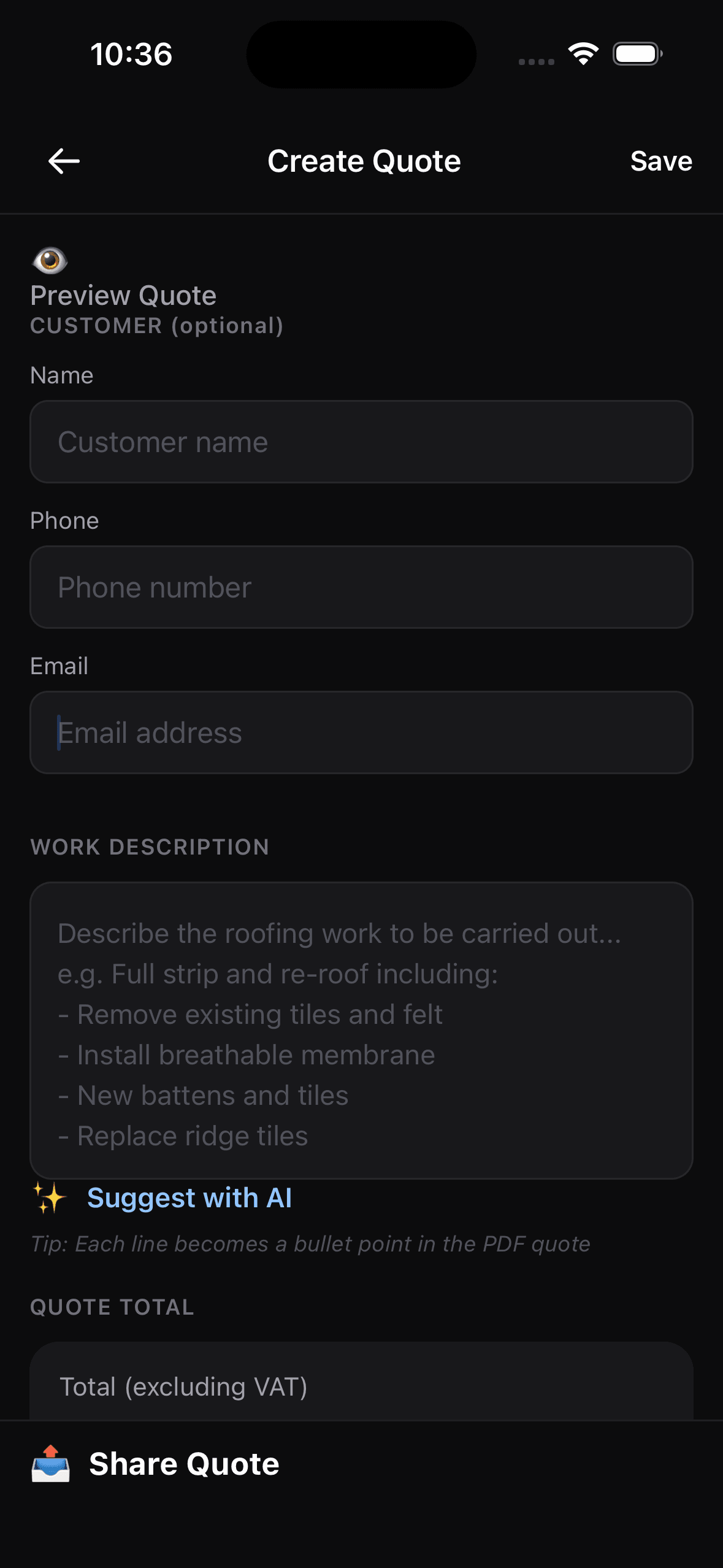Viewport: 723px width, 1568px height.
Task: Open Preview Quote
Action: [123, 295]
